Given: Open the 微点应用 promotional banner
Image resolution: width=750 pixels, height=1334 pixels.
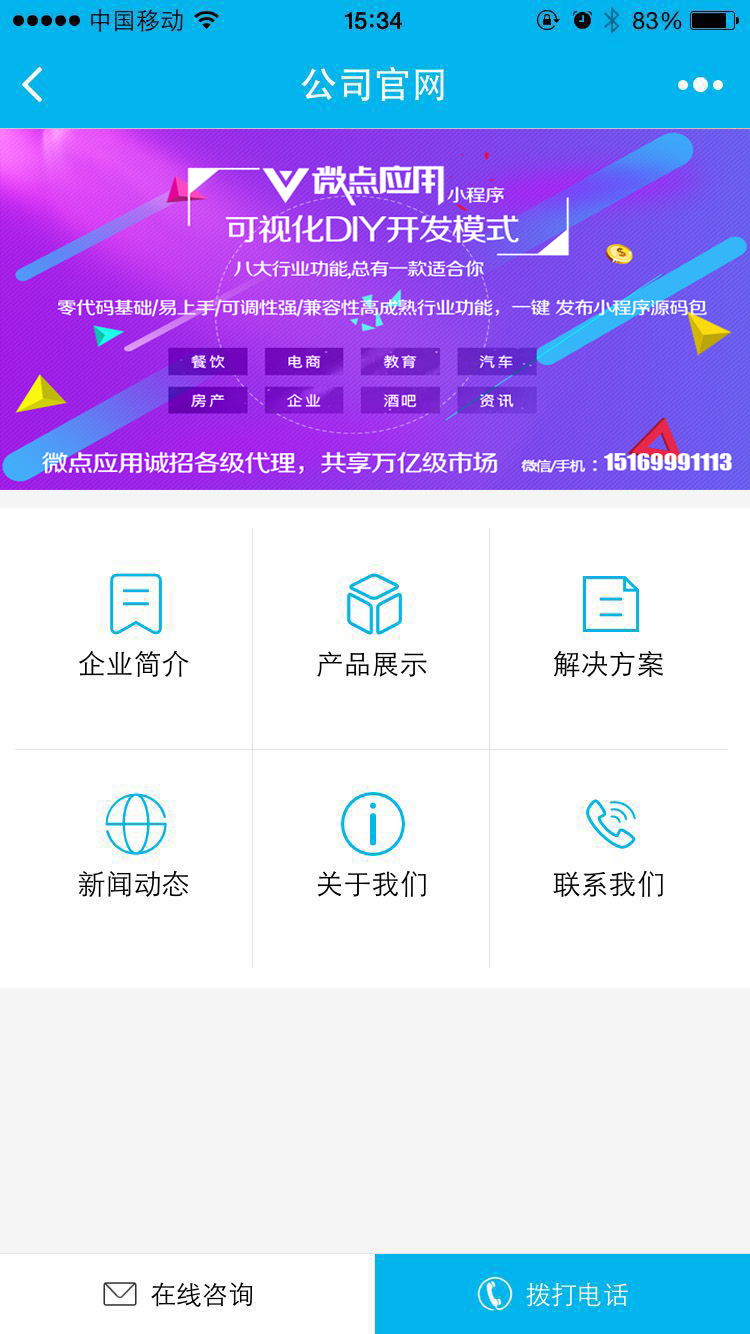Looking at the screenshot, I should (x=375, y=309).
